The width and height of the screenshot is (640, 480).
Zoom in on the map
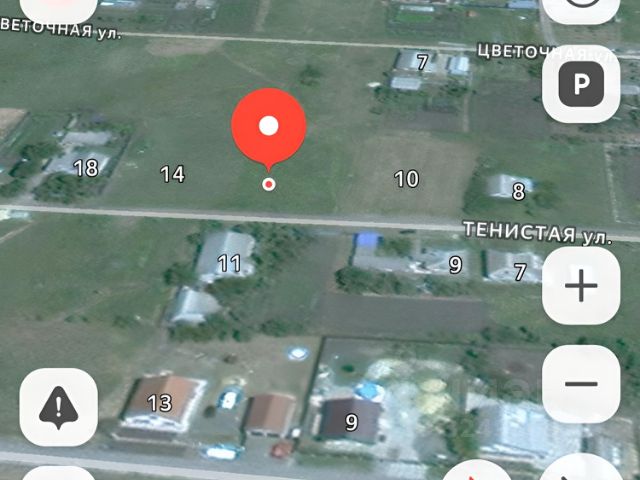(x=581, y=288)
